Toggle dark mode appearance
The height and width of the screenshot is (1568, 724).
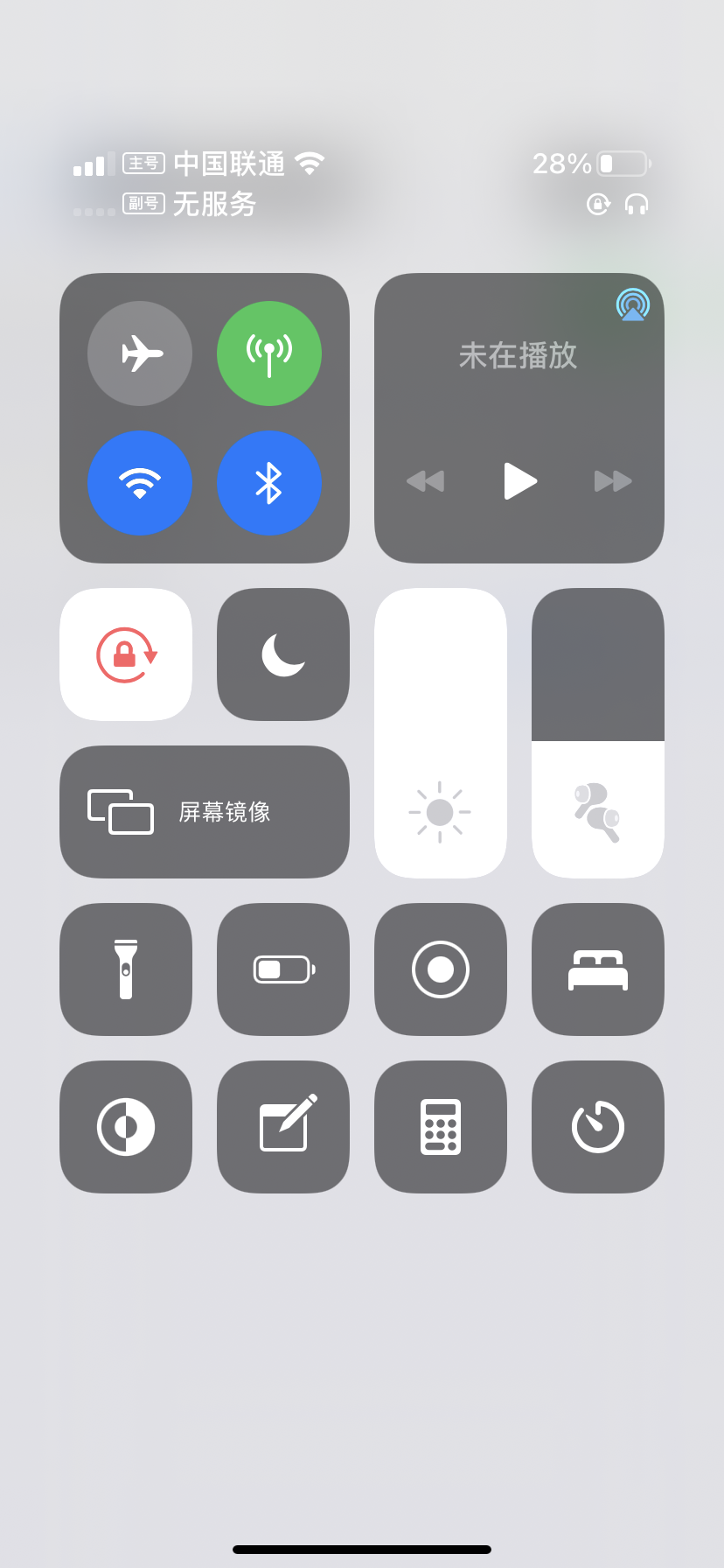(126, 1127)
